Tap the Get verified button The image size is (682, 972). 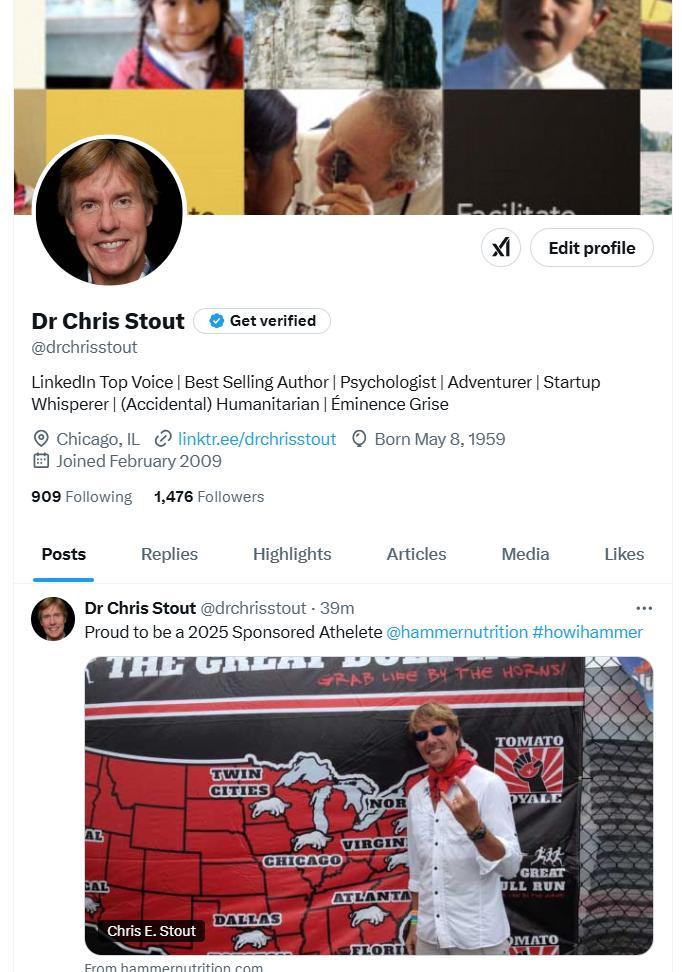point(262,321)
